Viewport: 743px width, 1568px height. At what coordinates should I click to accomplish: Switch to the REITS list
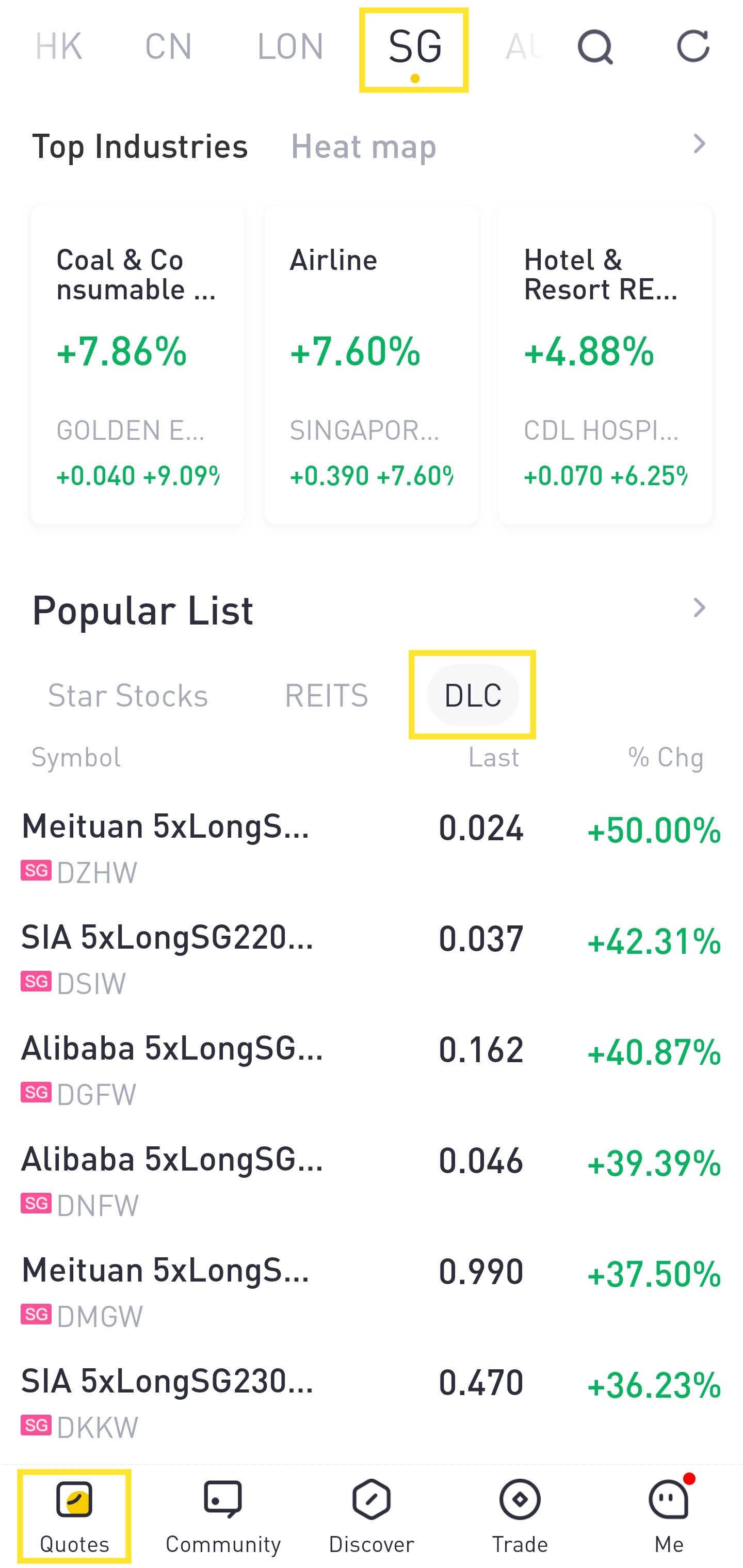[326, 695]
